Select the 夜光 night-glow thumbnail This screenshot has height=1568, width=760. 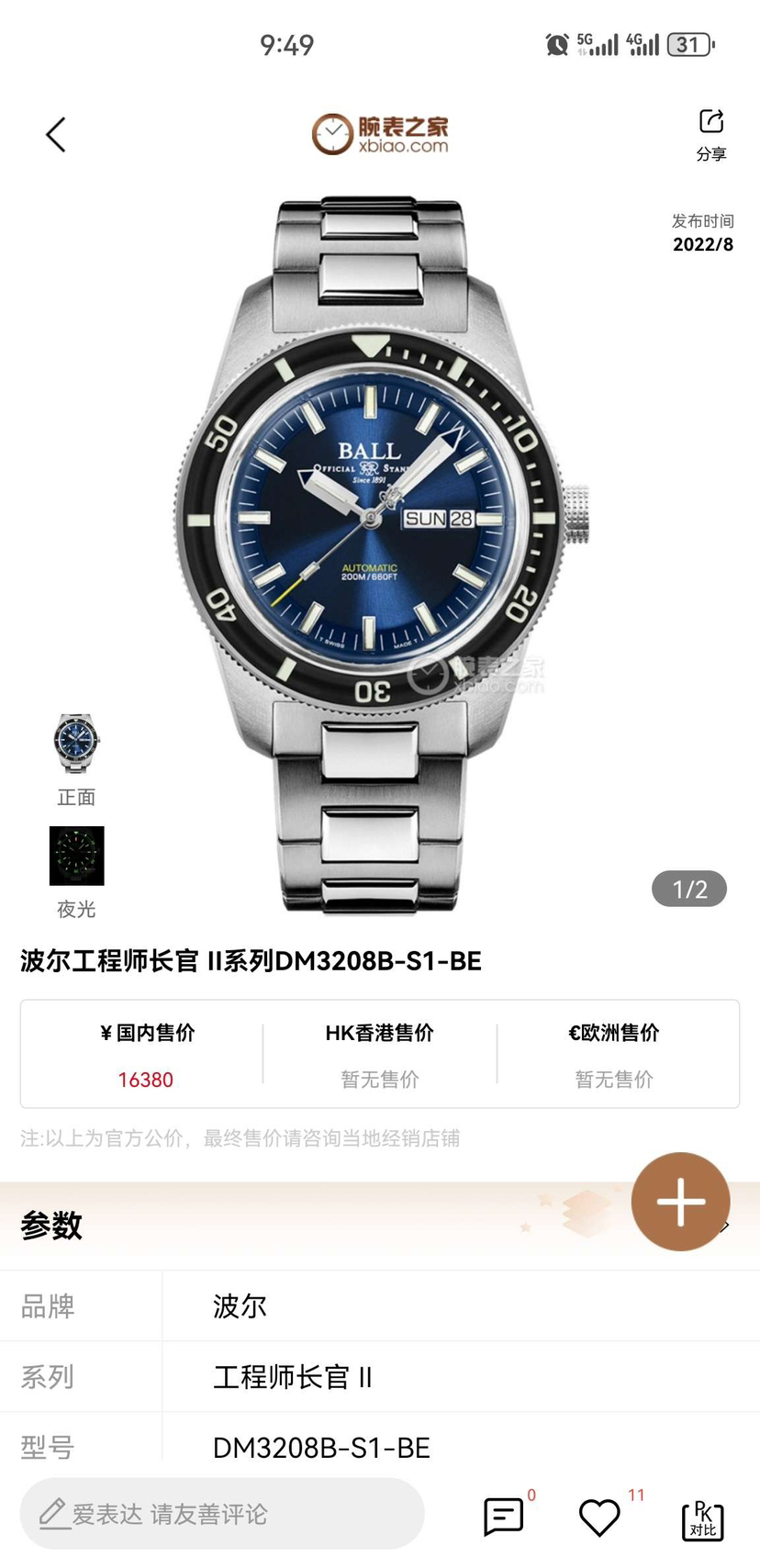pyautogui.click(x=77, y=856)
